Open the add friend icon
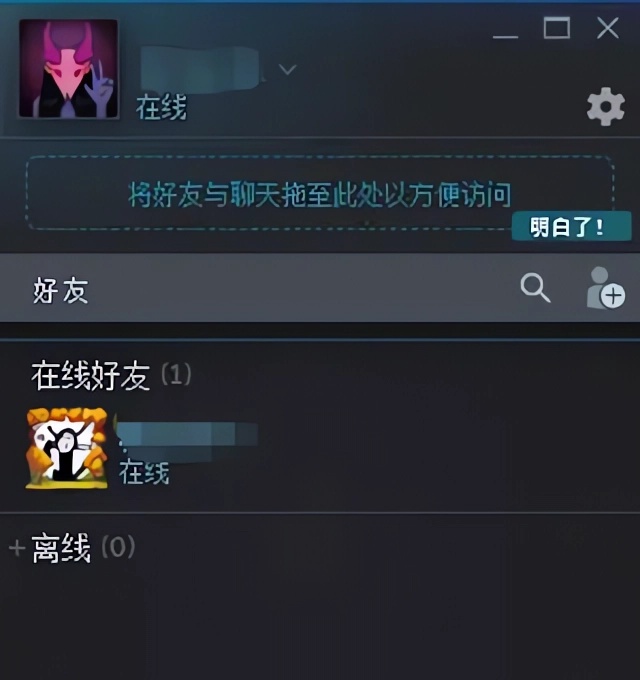Screen dimensions: 640x680 604,288
